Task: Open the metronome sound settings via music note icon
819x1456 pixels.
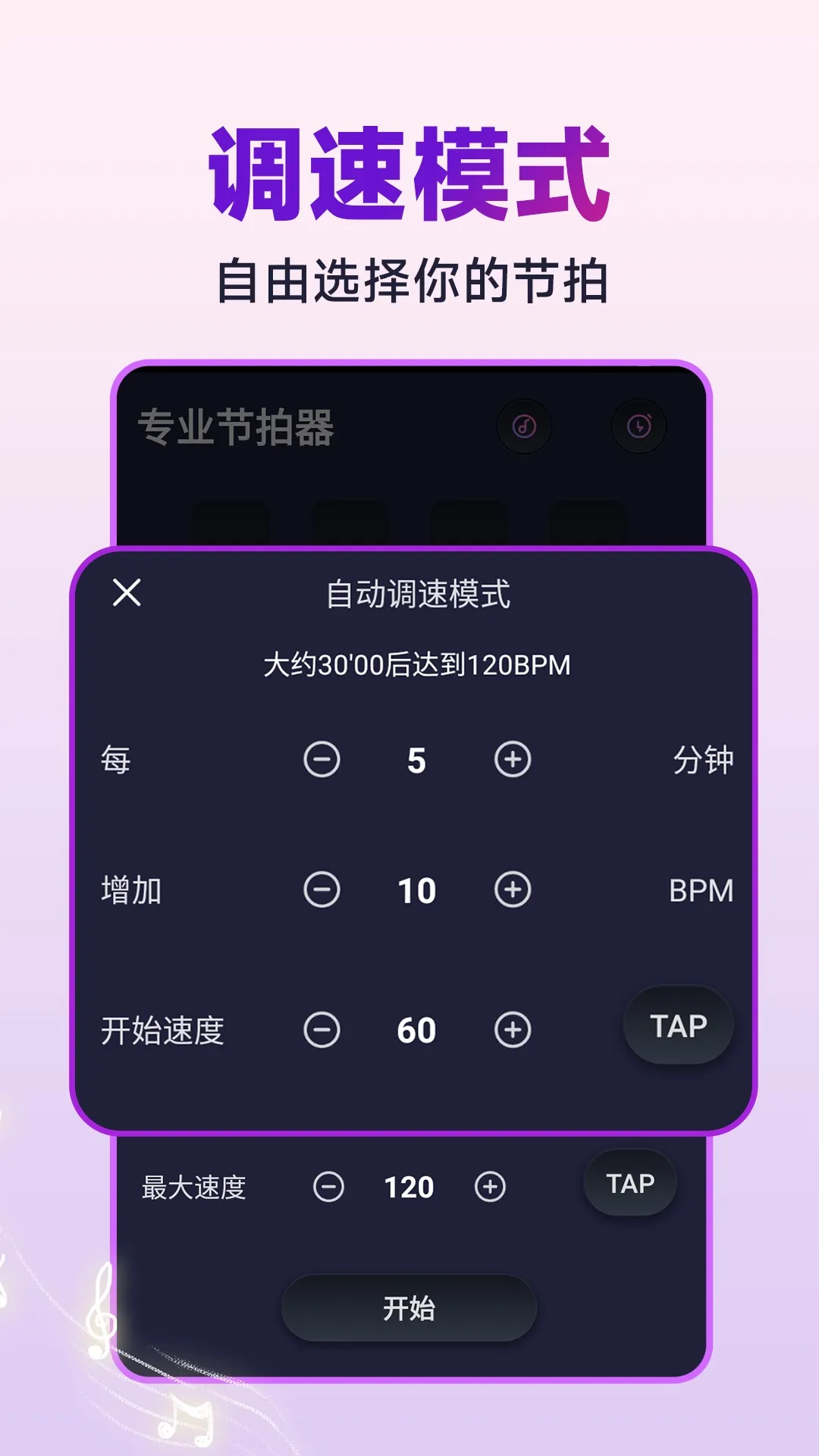Action: pos(525,427)
